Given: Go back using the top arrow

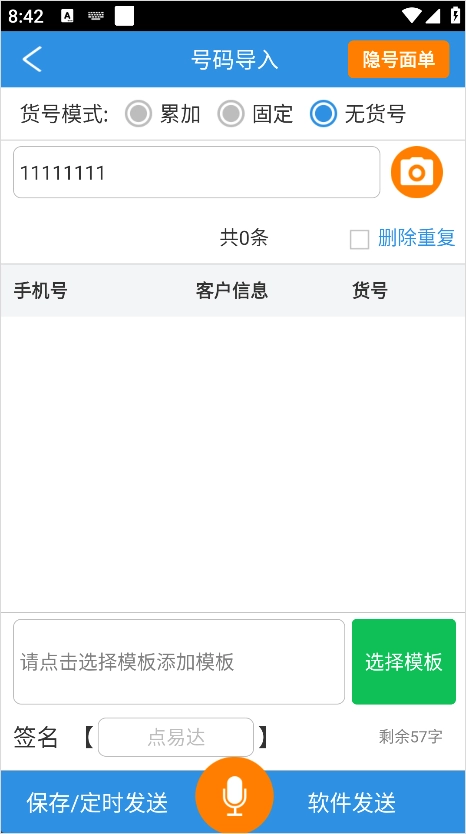Looking at the screenshot, I should (32, 59).
